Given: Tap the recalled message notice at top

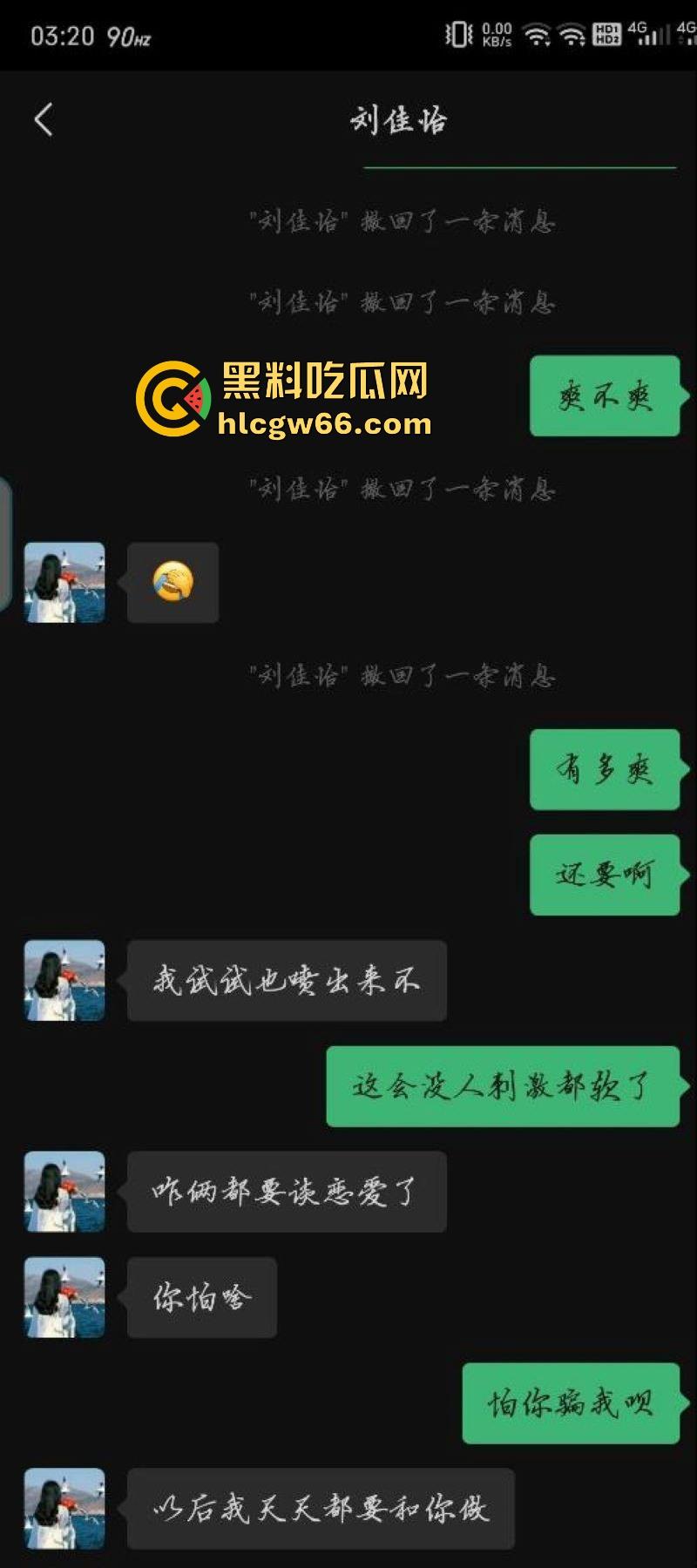Looking at the screenshot, I should pos(401,220).
